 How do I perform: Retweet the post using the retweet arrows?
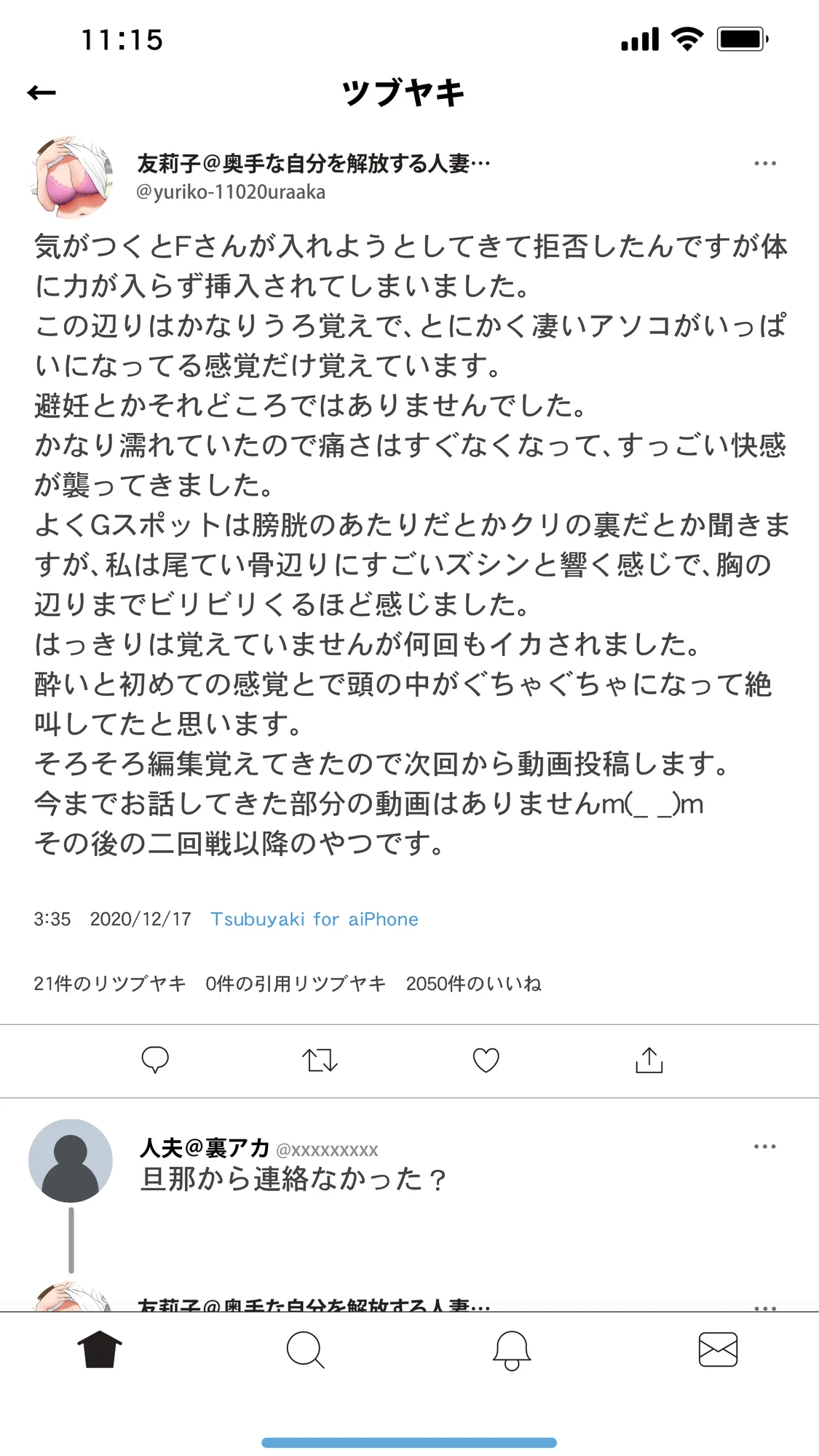point(320,1061)
